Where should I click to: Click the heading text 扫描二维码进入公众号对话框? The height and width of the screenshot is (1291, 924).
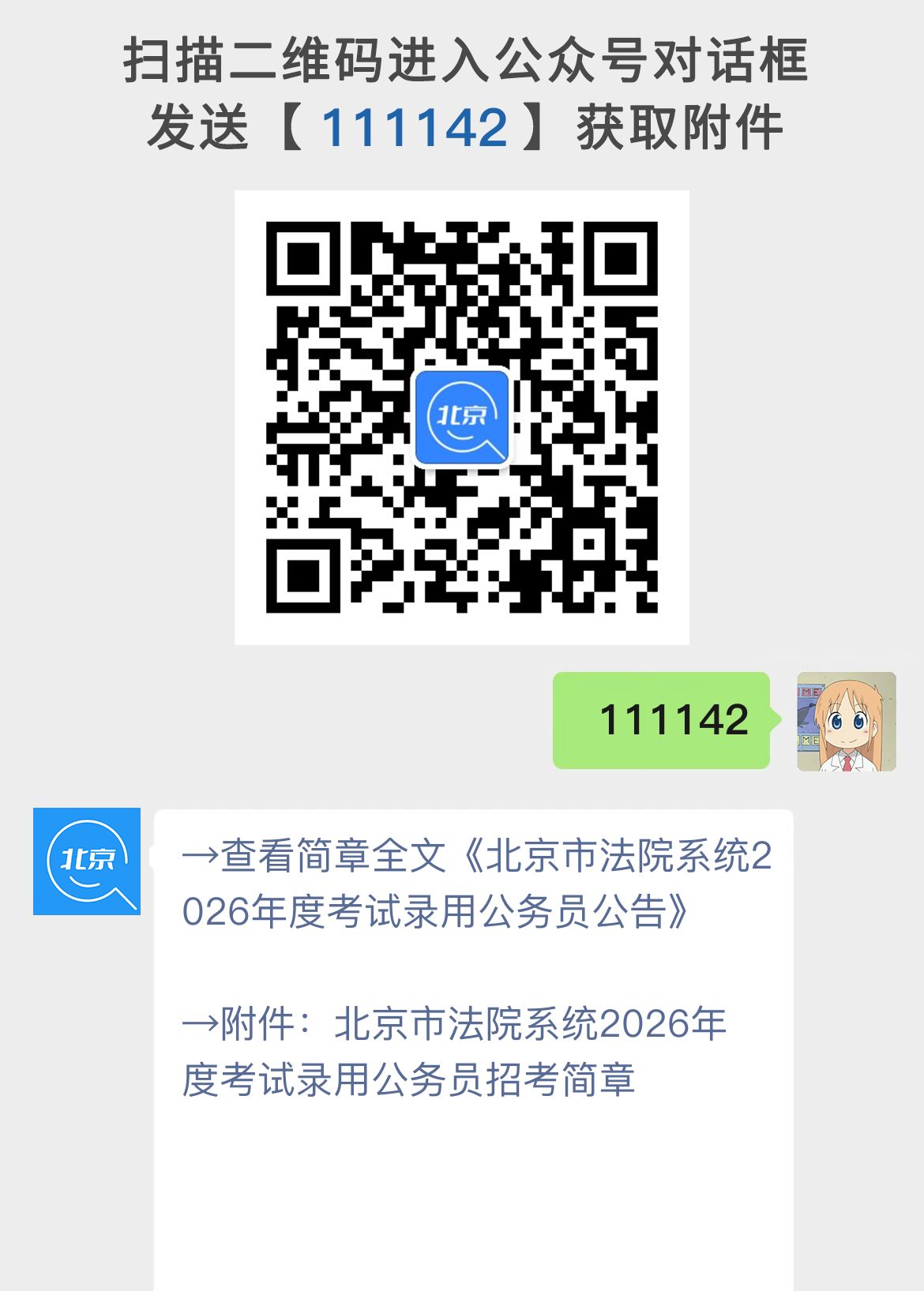pyautogui.click(x=462, y=63)
